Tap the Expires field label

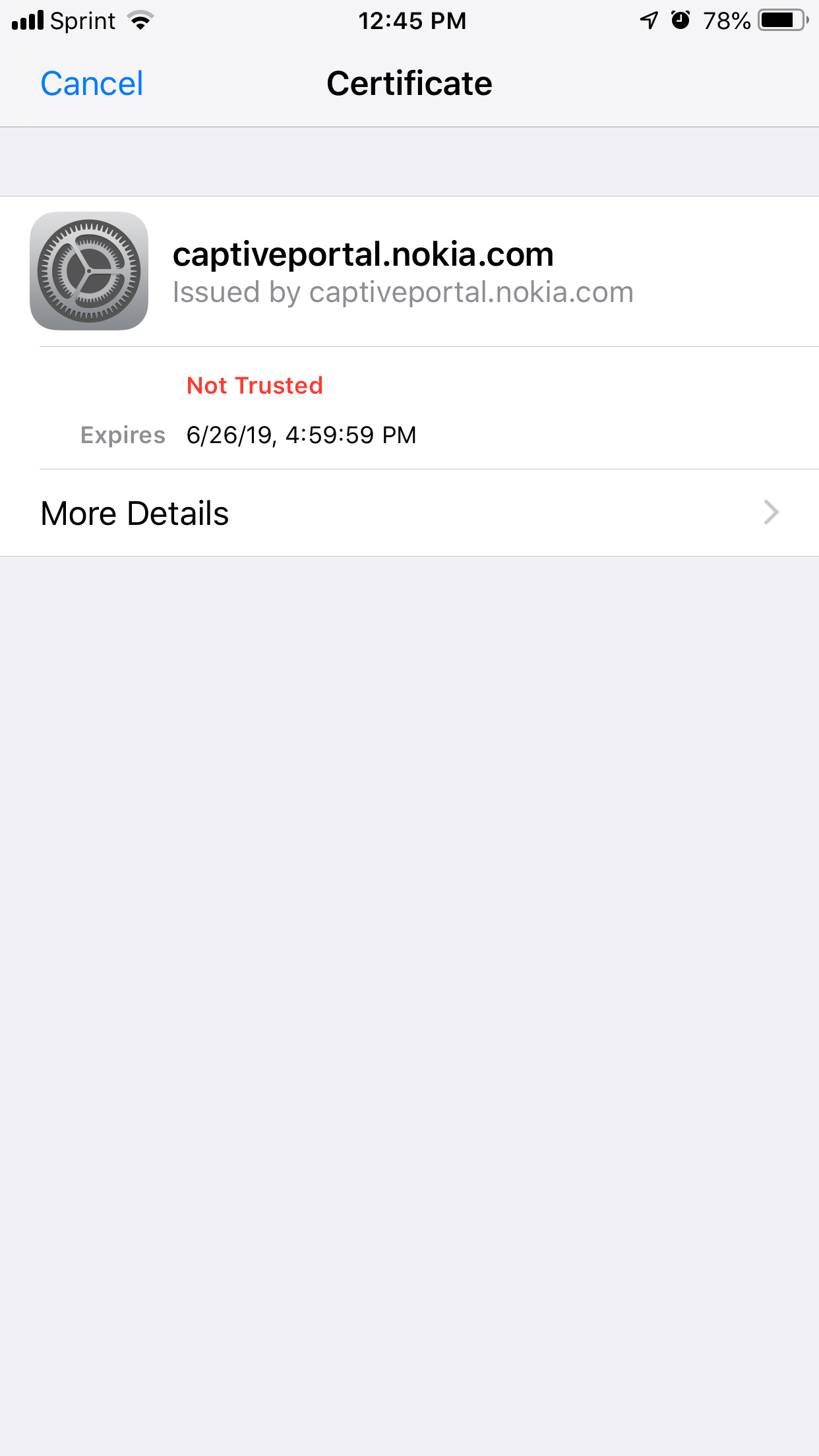click(122, 435)
